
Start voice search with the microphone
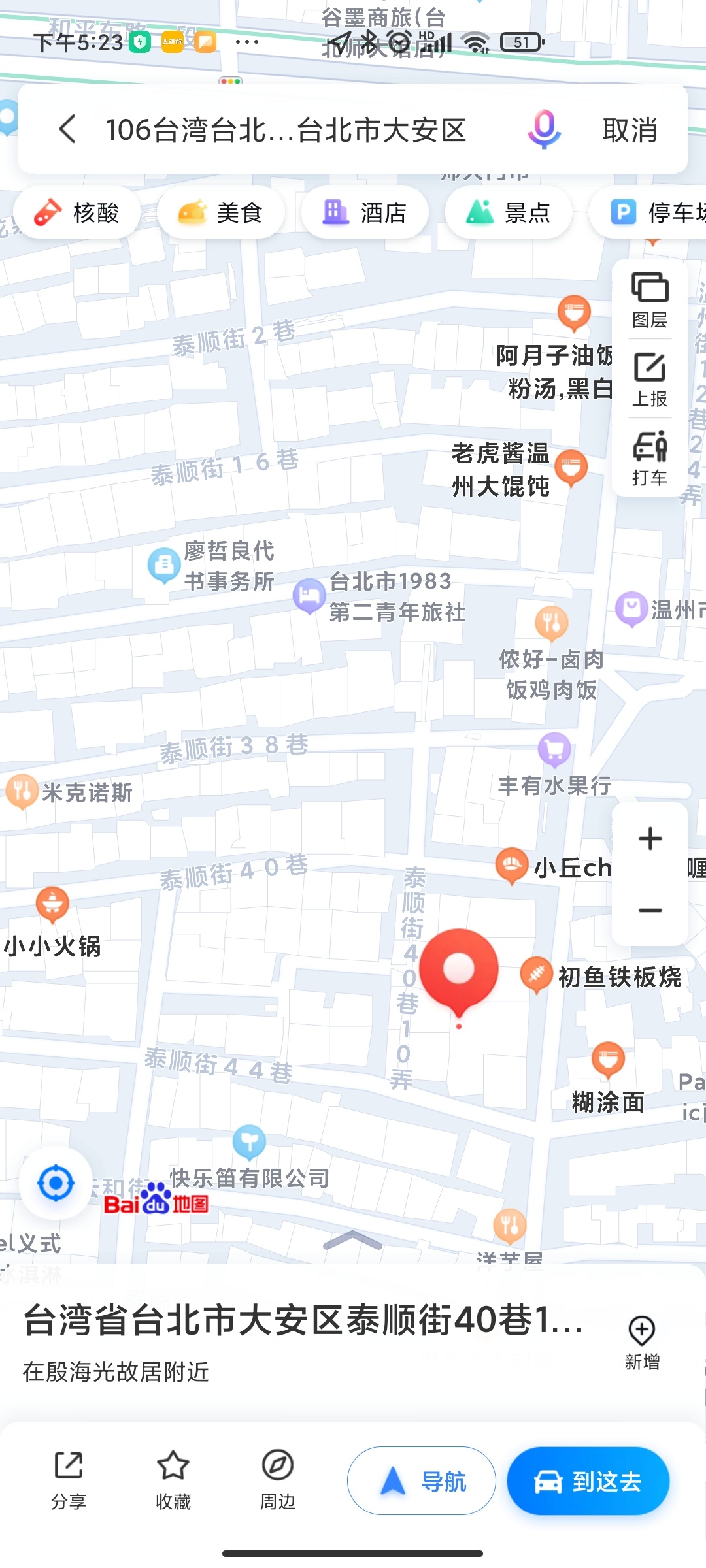click(x=543, y=129)
